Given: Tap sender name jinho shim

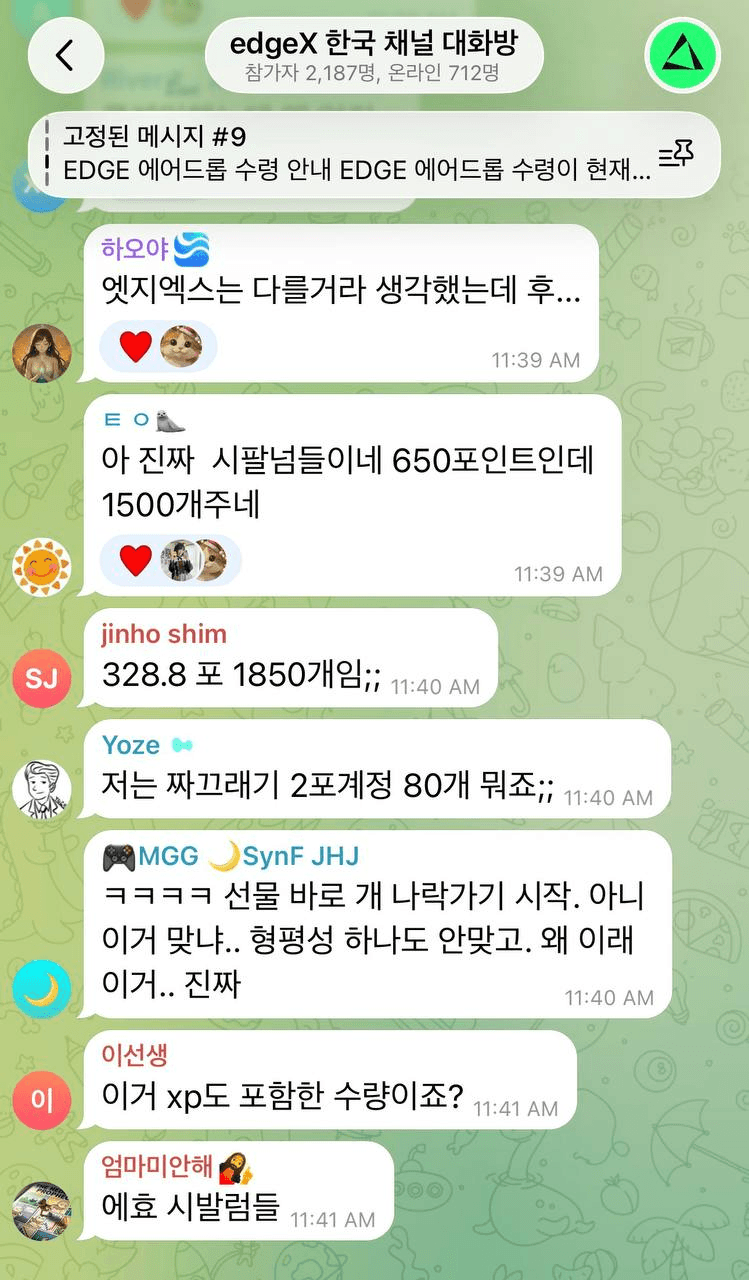Looking at the screenshot, I should point(164,634).
